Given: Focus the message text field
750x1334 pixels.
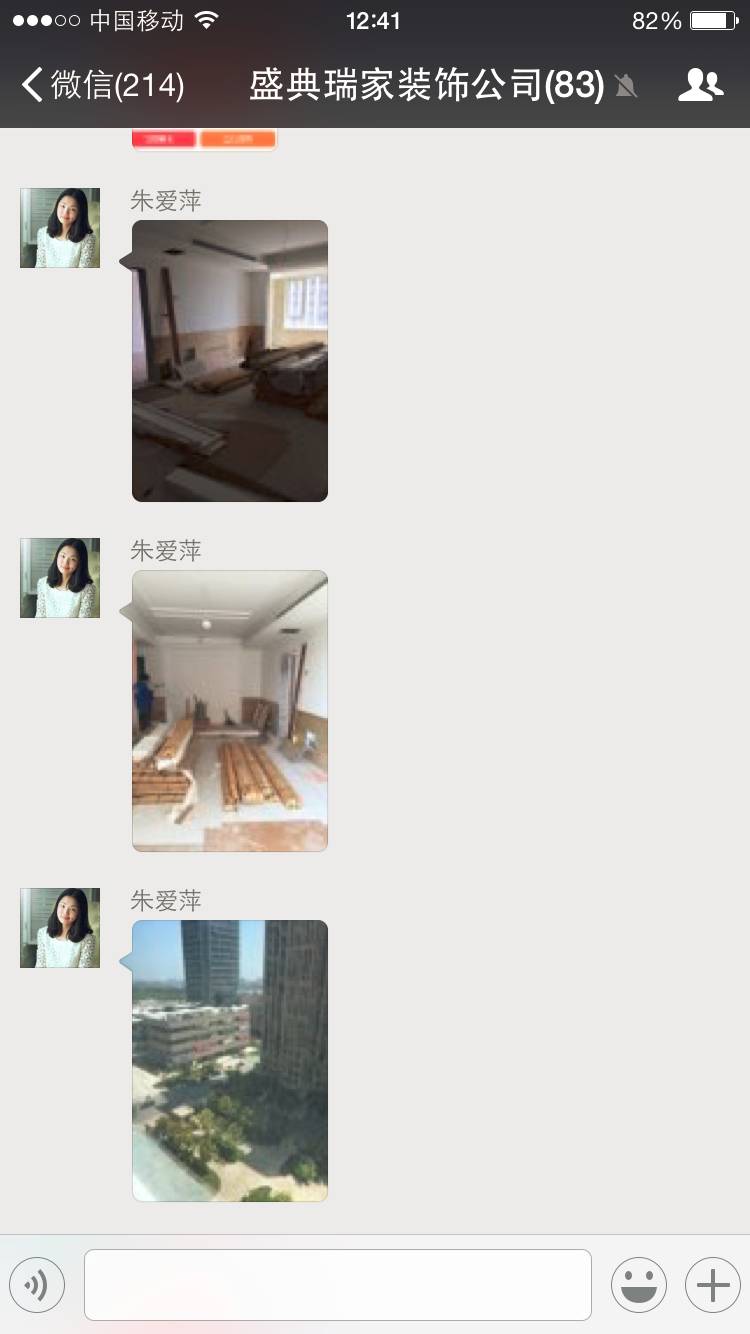Looking at the screenshot, I should (338, 1285).
